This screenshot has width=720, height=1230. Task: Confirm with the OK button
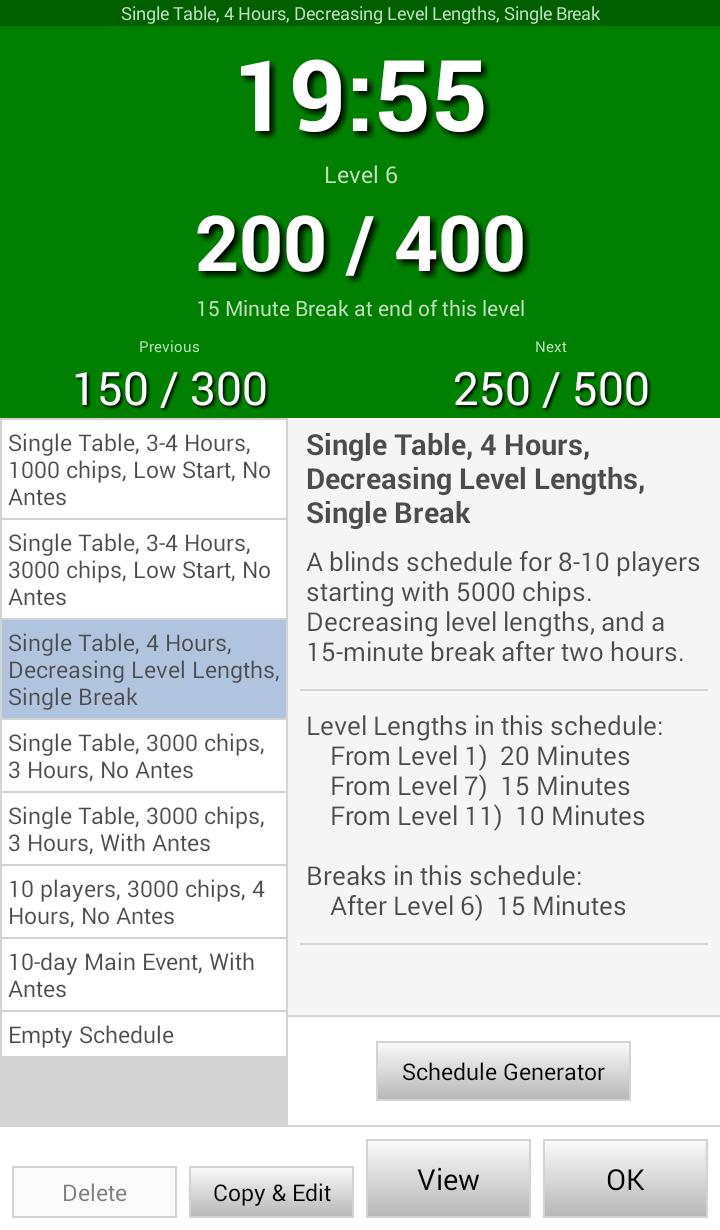click(x=625, y=1178)
